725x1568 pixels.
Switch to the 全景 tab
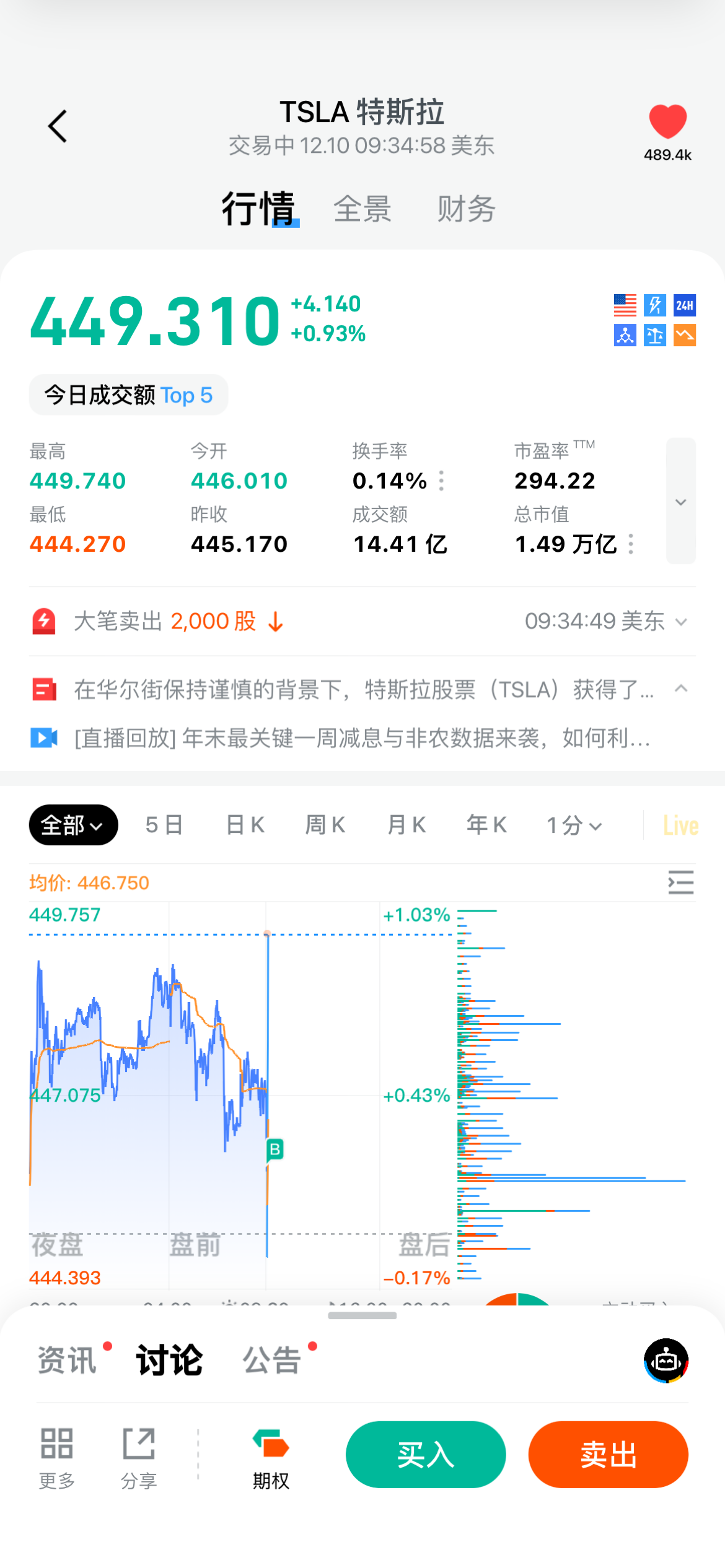tap(362, 209)
